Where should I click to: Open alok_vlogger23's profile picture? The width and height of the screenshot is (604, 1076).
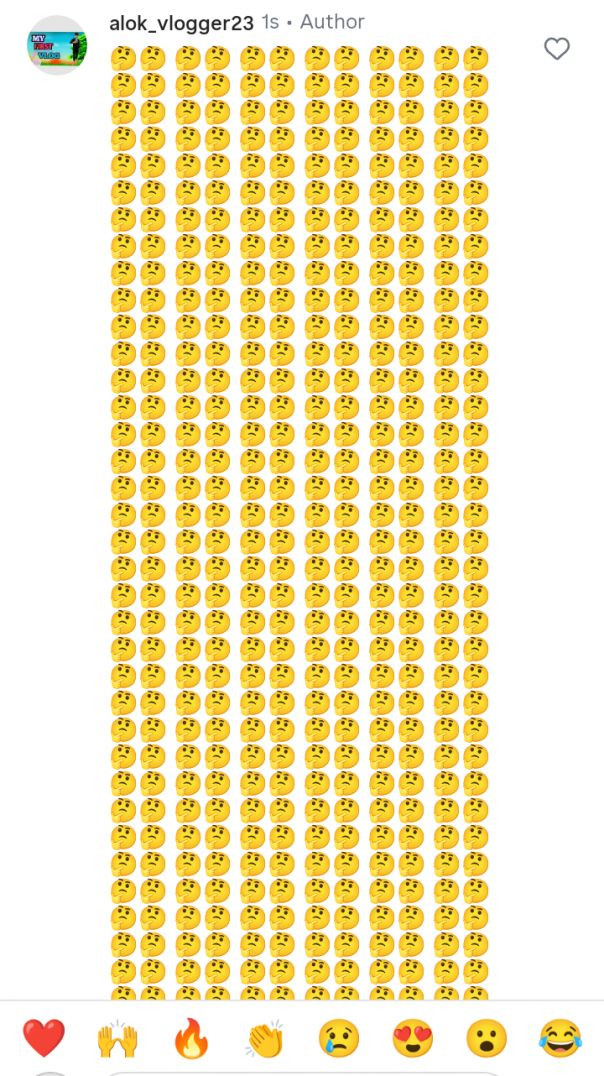pos(57,45)
